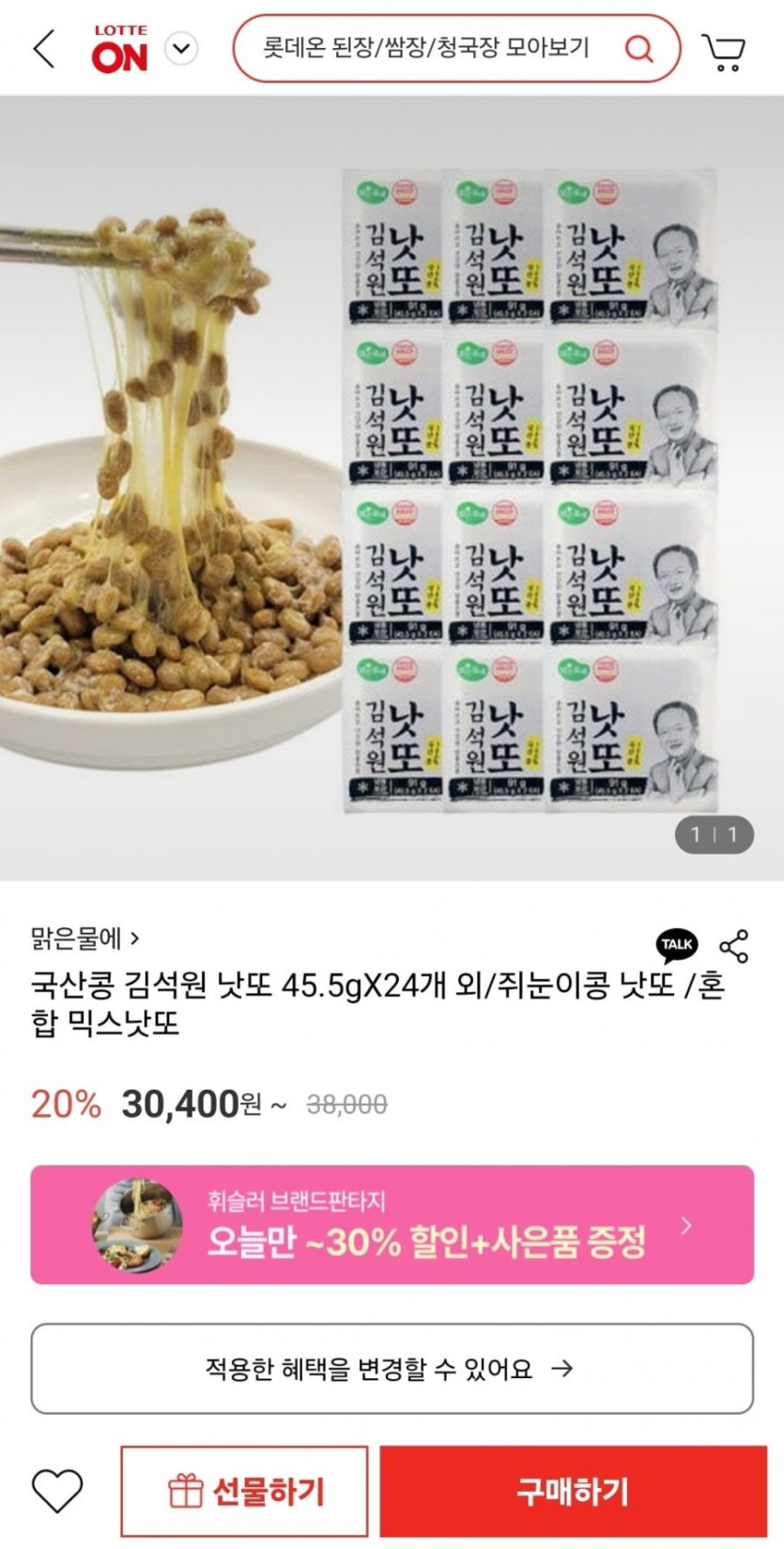Share via the KakaoTalk TALK icon

(676, 945)
